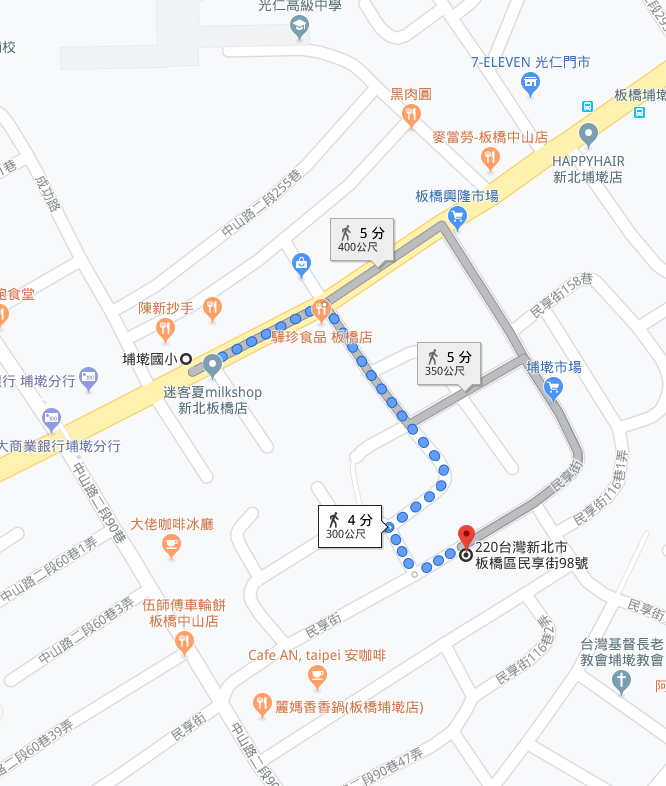Open 驊珍食品 板橋店 restaurant marker
Viewport: 666px width, 786px height.
[320, 311]
